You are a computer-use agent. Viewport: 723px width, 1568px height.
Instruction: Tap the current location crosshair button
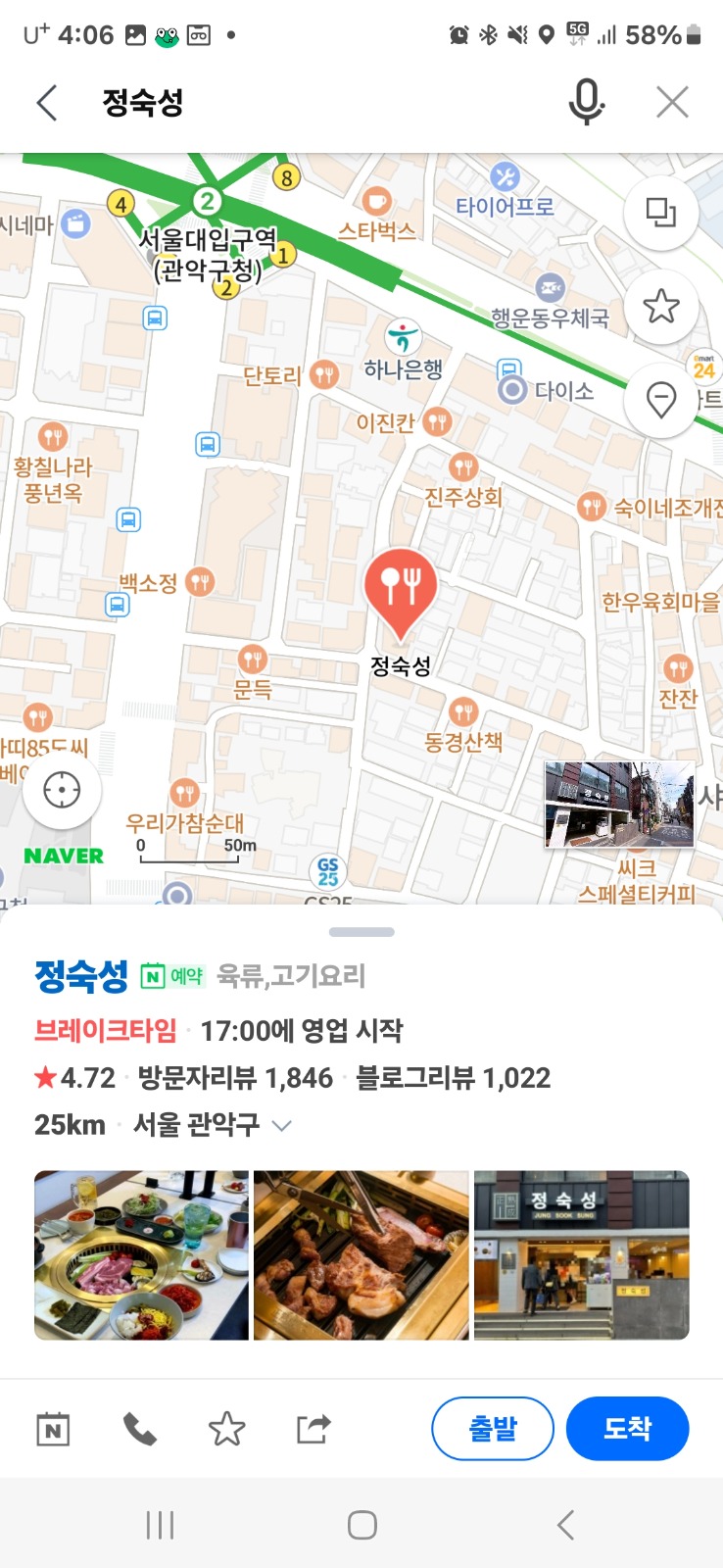coord(62,790)
